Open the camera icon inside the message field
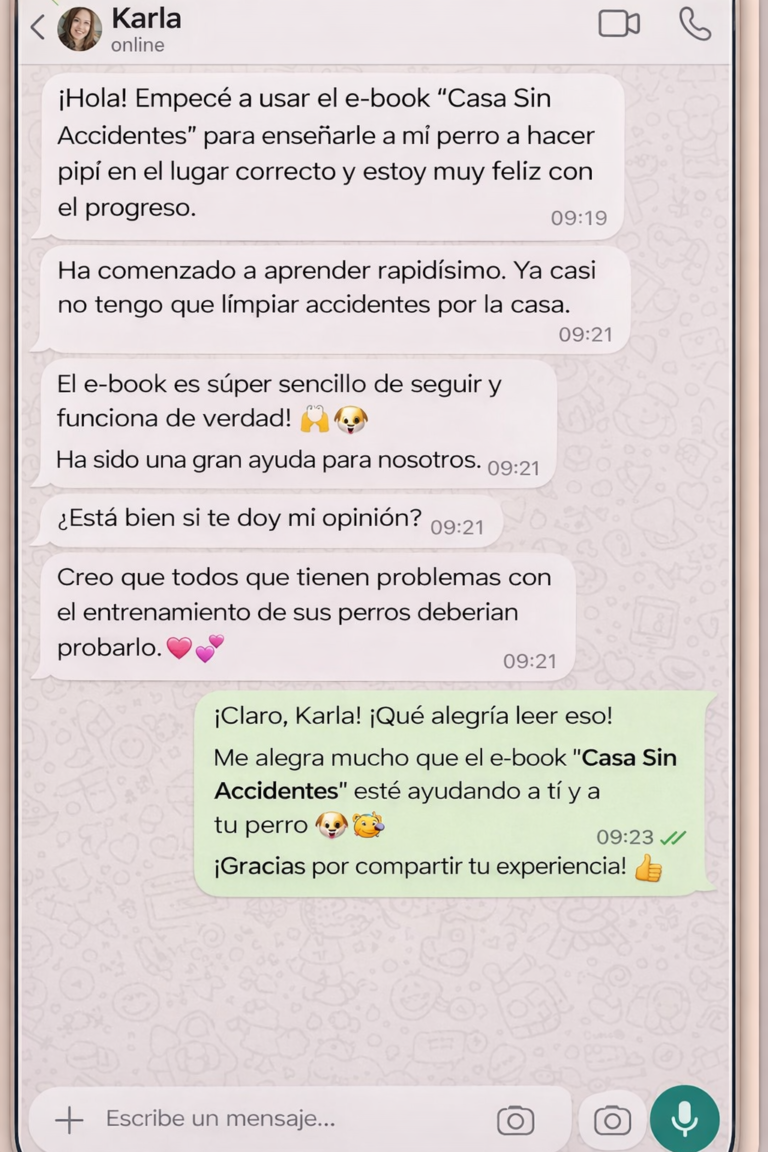 (x=515, y=1121)
